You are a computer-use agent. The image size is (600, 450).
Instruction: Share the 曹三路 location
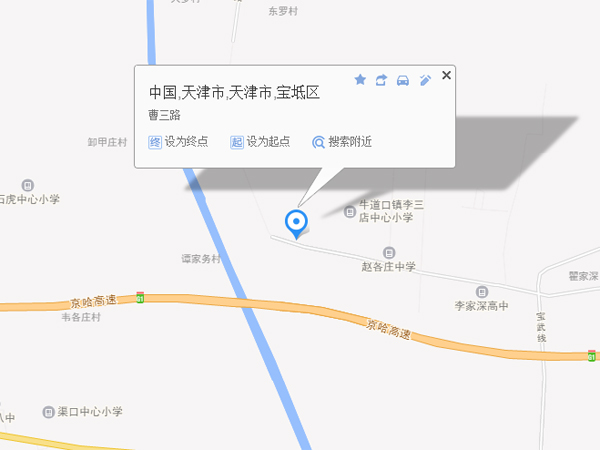pyautogui.click(x=381, y=79)
